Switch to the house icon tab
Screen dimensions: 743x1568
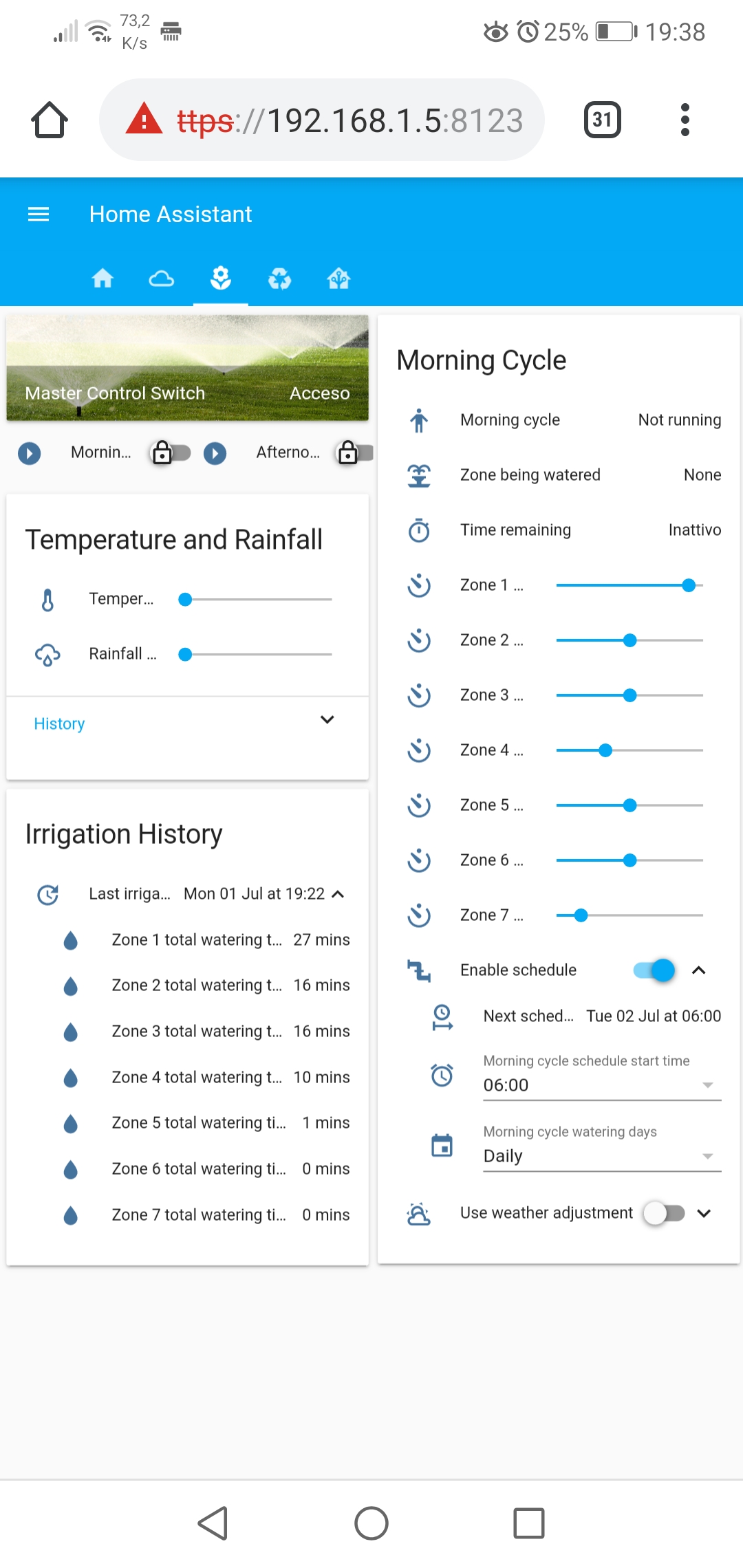pos(103,279)
